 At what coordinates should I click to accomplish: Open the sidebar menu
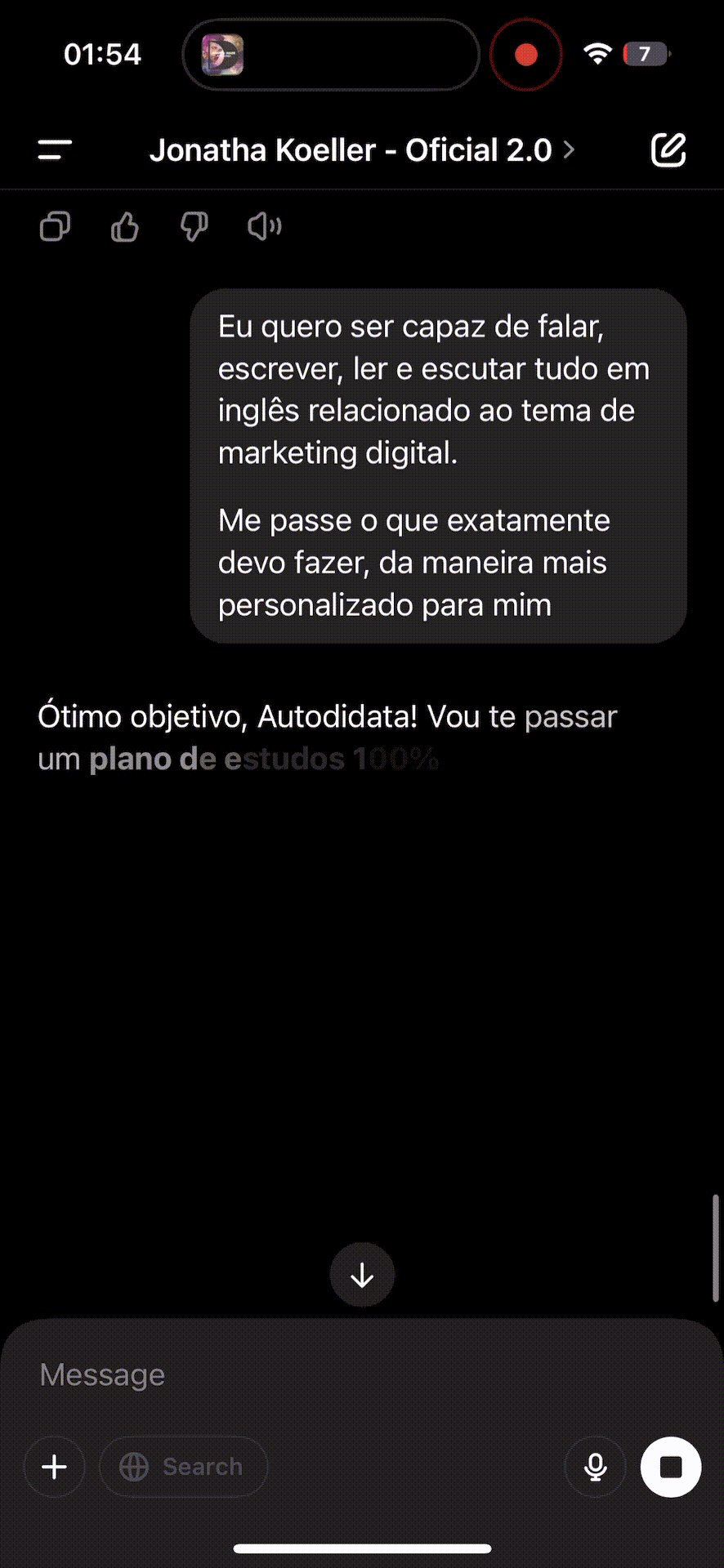55,150
